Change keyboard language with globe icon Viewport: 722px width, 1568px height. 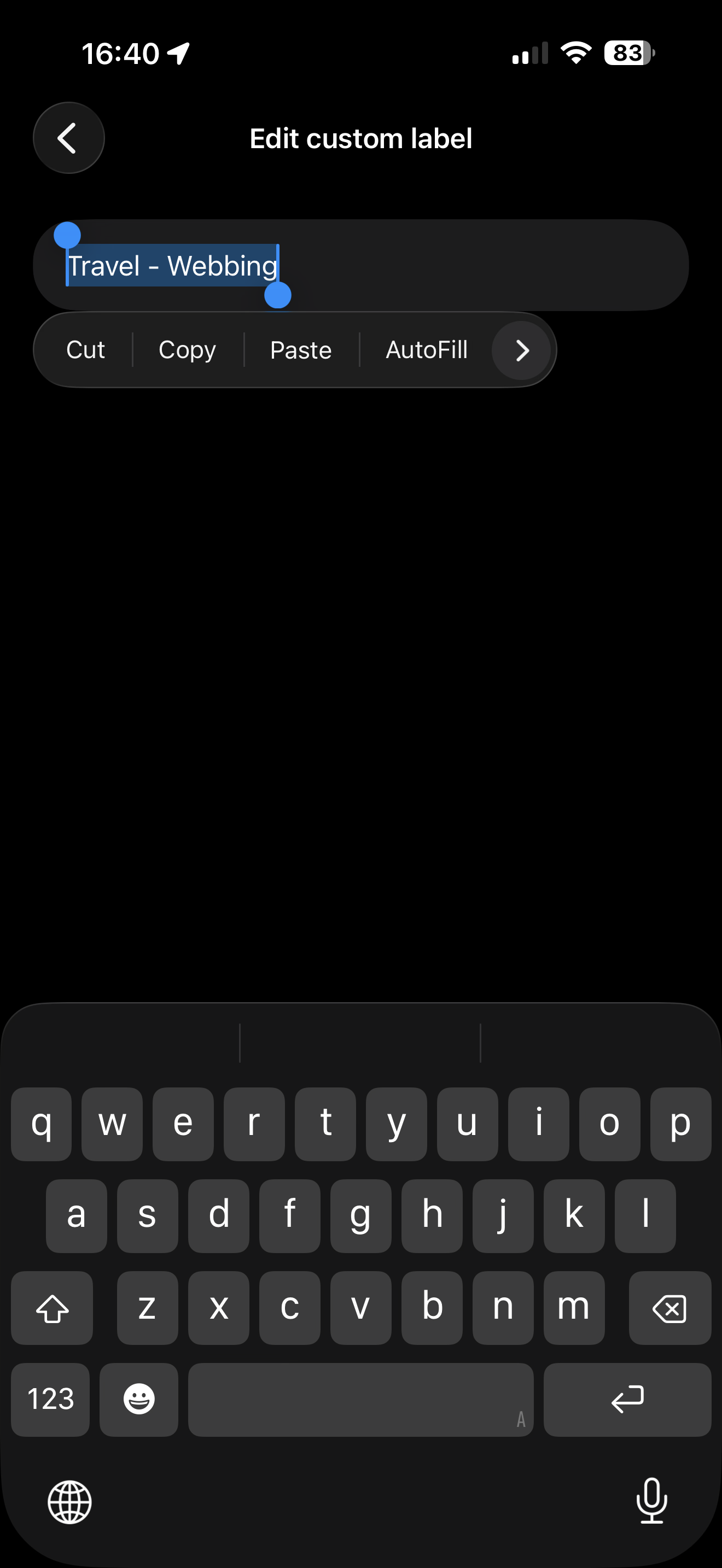pyautogui.click(x=70, y=1502)
